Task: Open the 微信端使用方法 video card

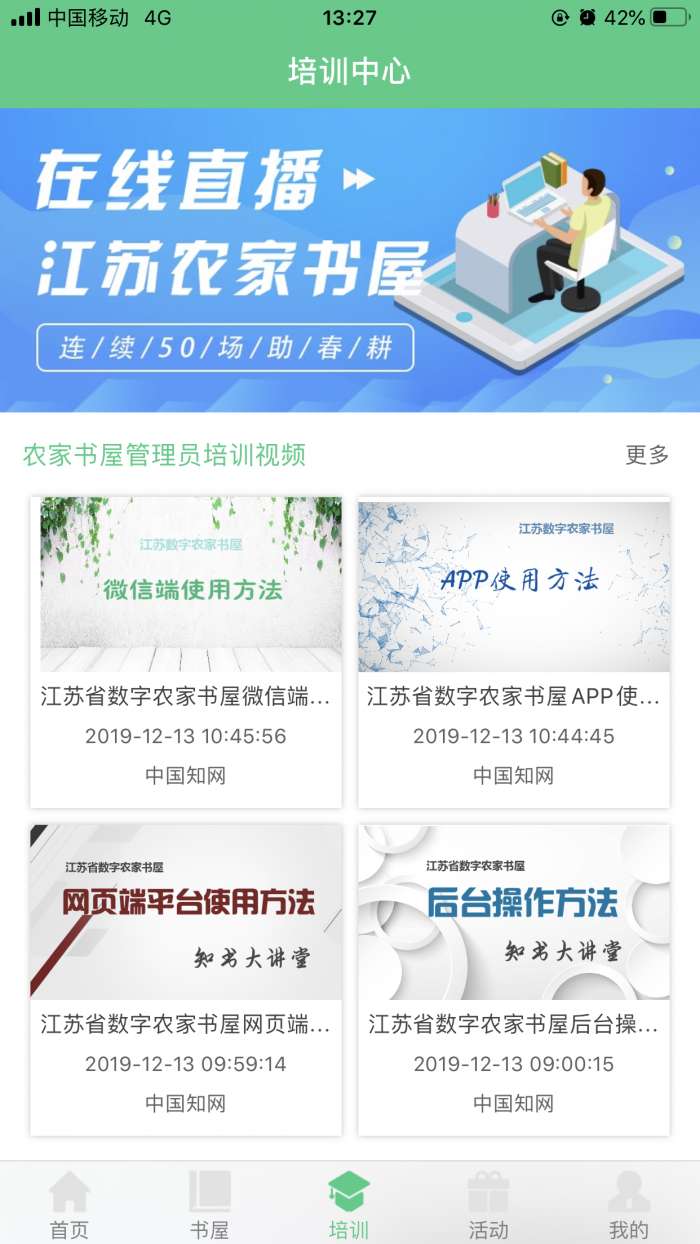Action: (x=186, y=650)
